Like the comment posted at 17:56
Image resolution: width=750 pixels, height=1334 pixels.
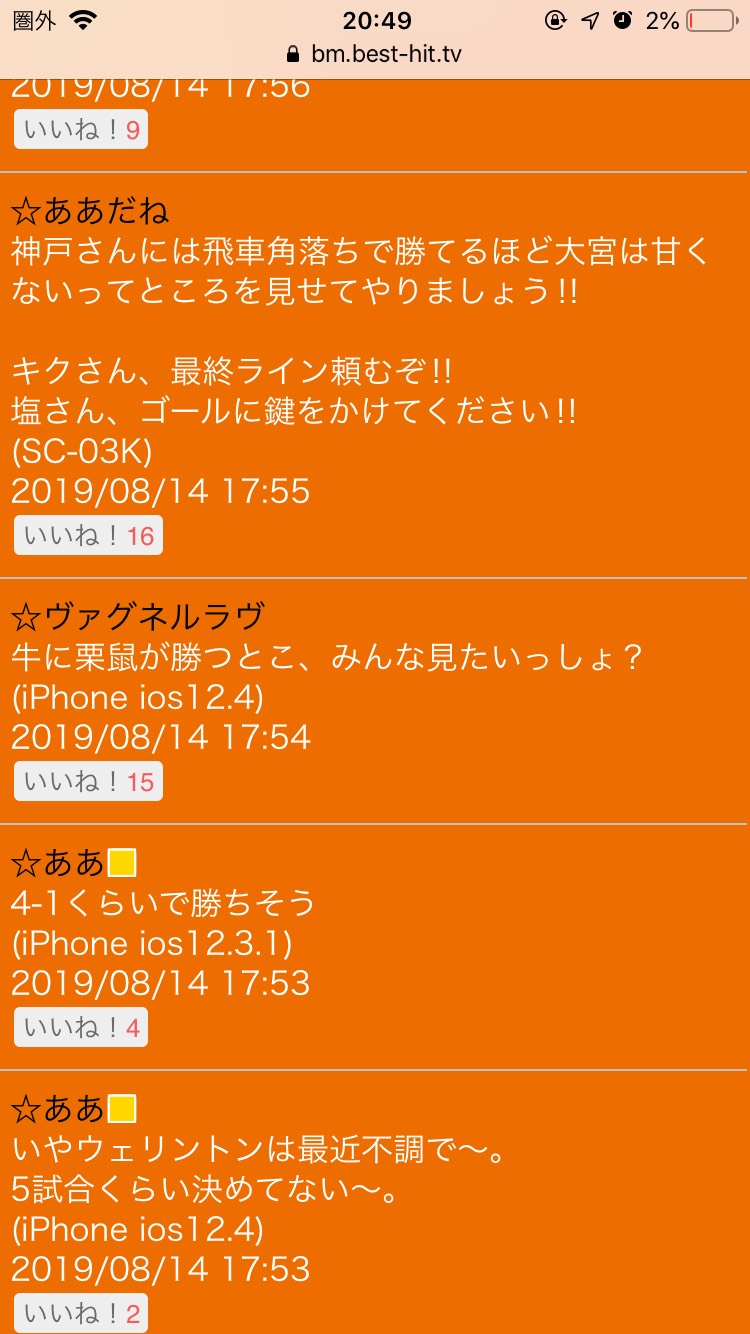(x=81, y=130)
